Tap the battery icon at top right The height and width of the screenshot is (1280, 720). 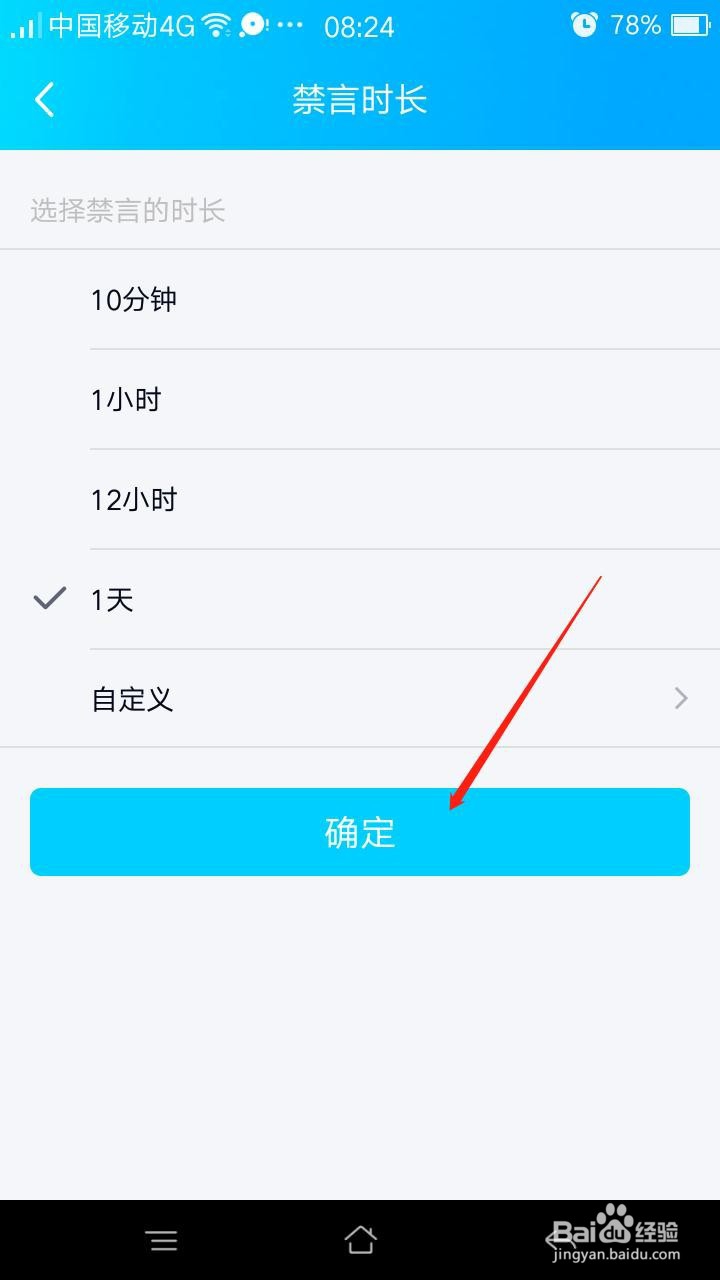(689, 25)
